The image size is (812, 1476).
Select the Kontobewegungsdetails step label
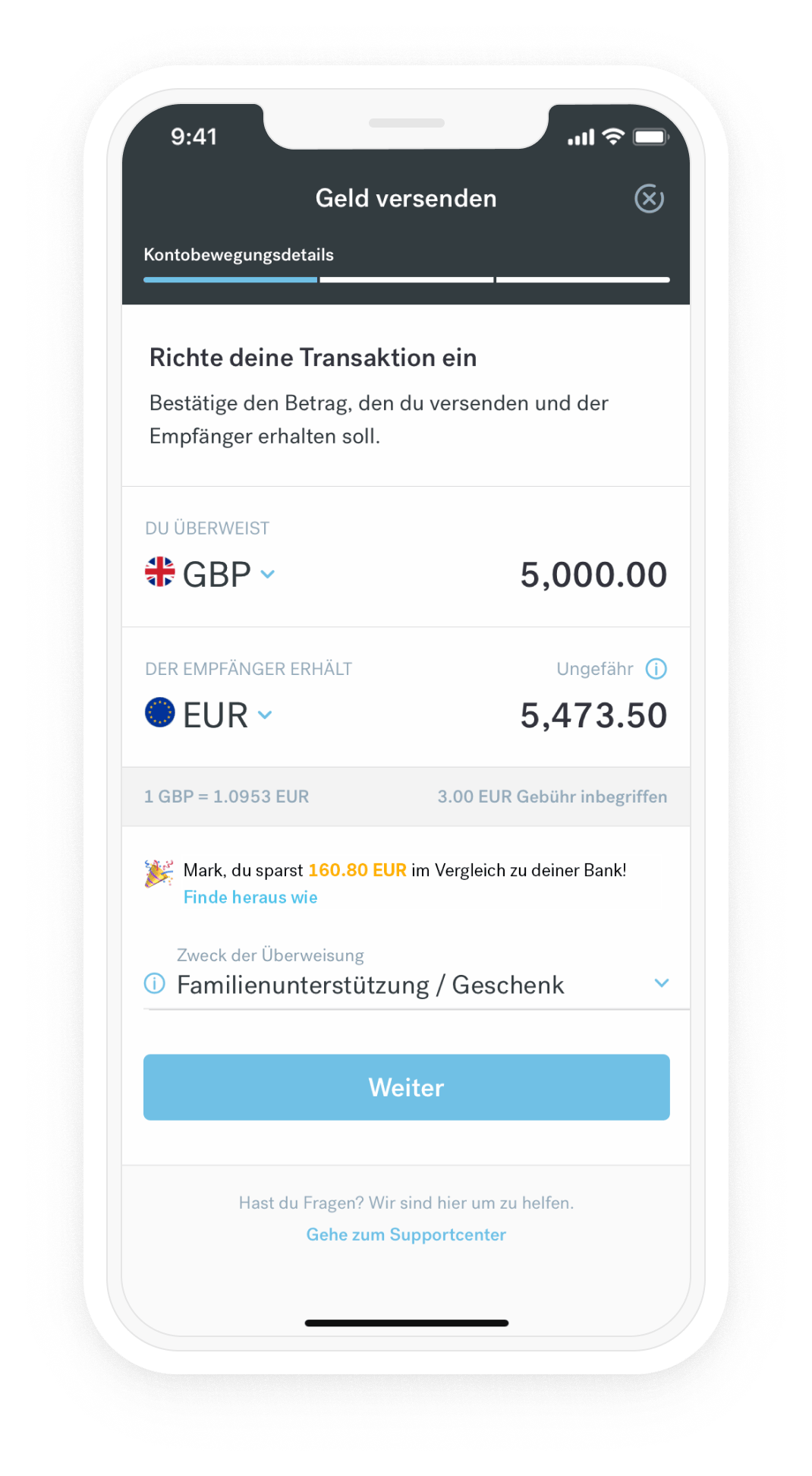pyautogui.click(x=238, y=254)
